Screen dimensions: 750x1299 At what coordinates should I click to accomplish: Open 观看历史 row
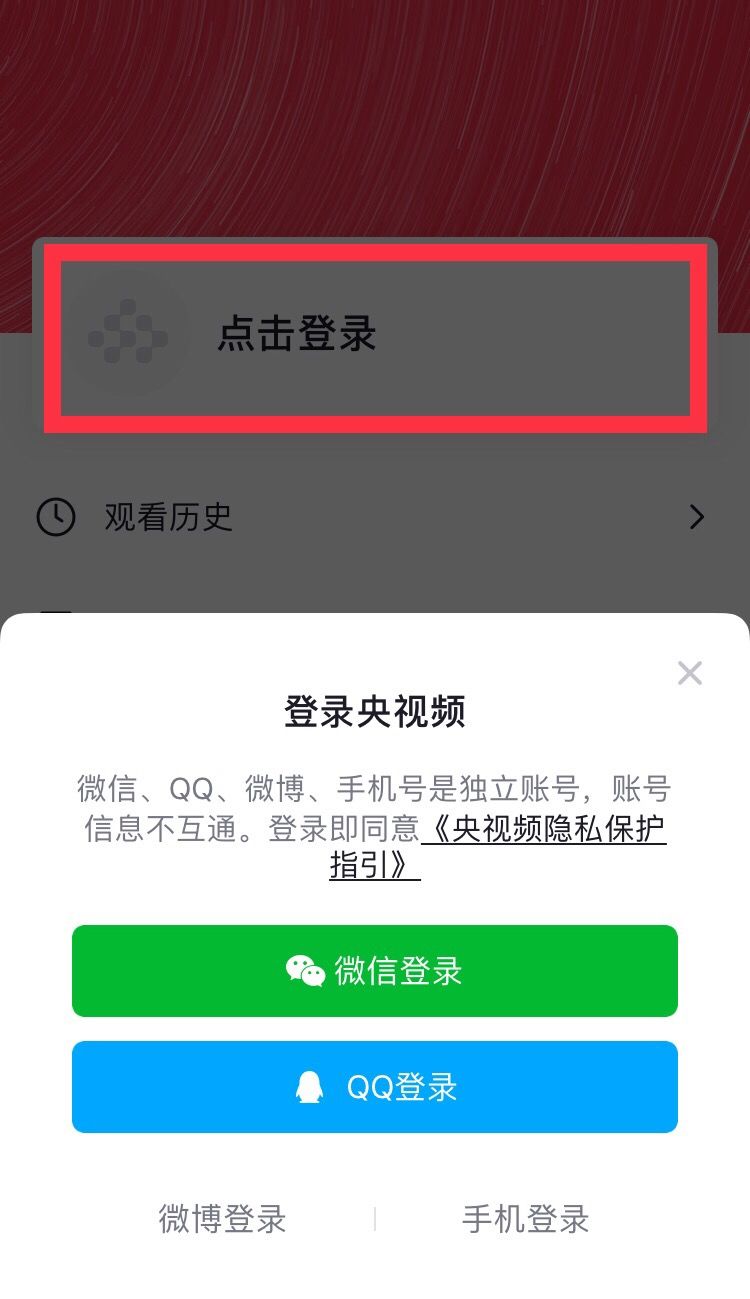(x=375, y=517)
